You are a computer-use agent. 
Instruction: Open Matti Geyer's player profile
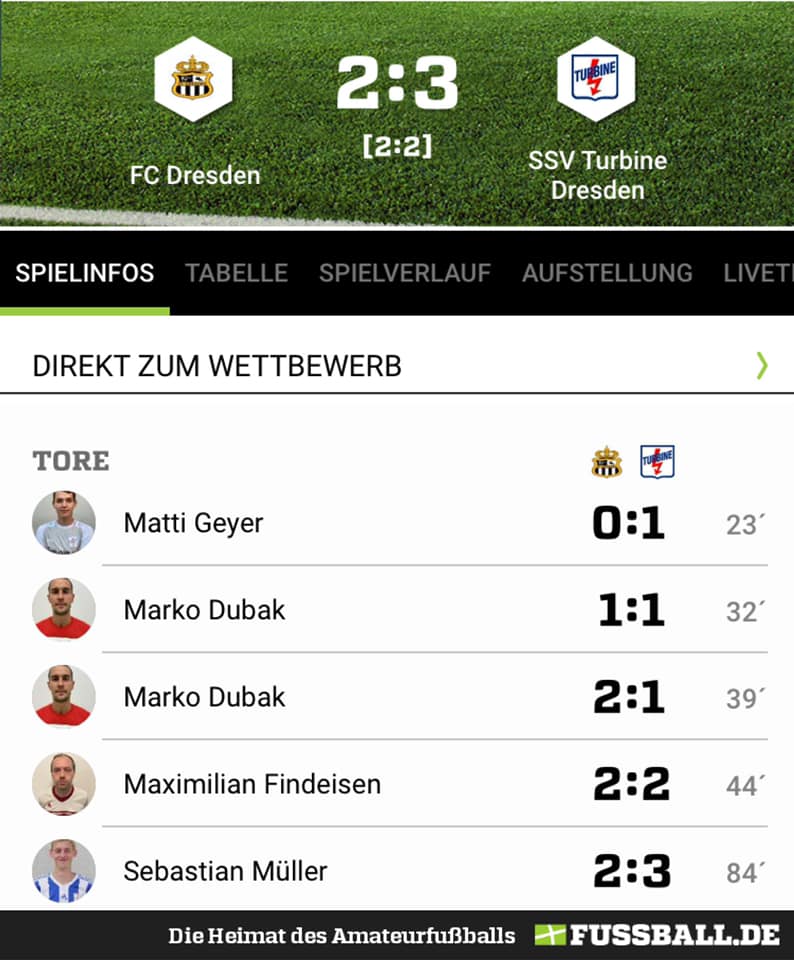193,523
